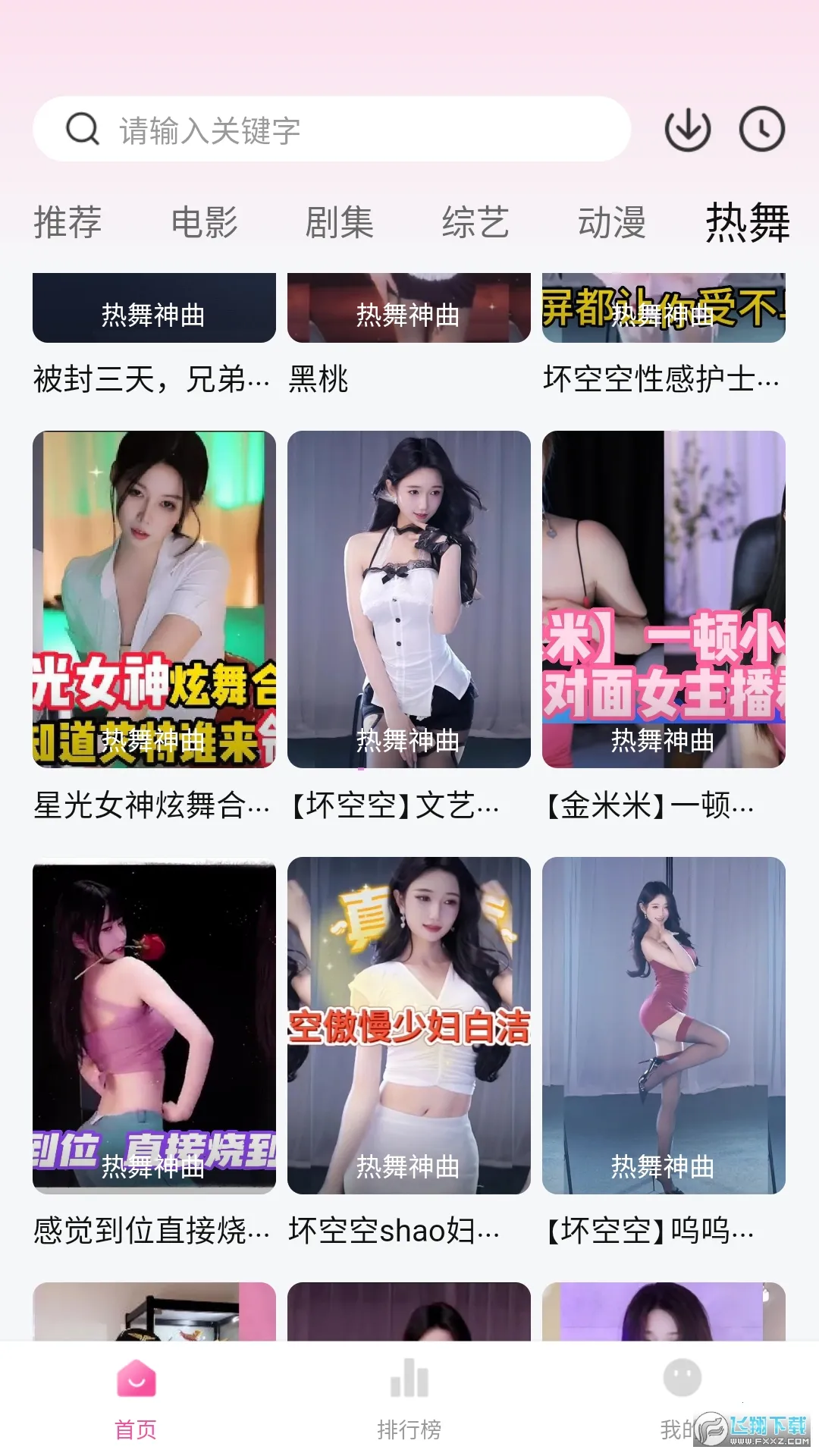The height and width of the screenshot is (1456, 819).
Task: Switch to the 推荐 tab
Action: pyautogui.click(x=67, y=222)
